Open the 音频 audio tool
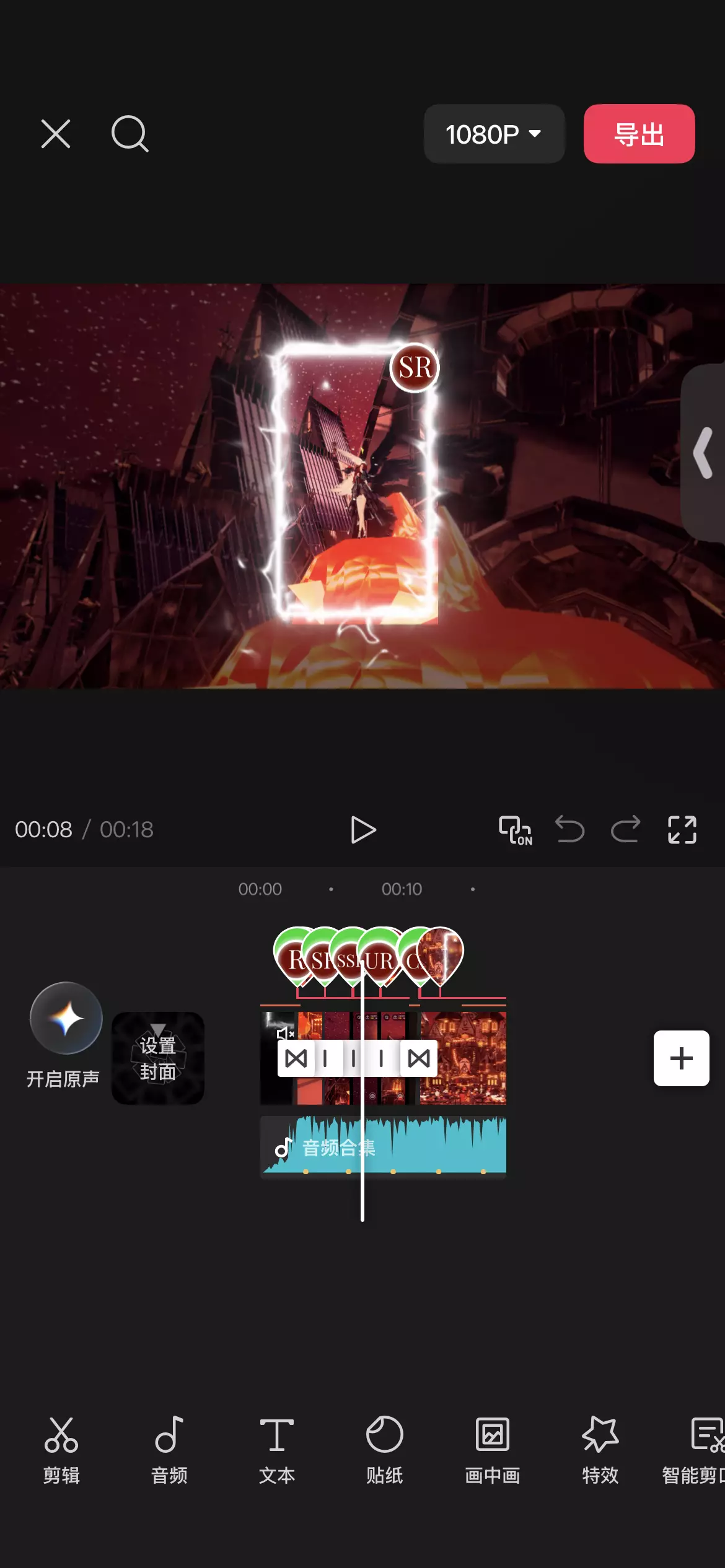Viewport: 725px width, 1568px height. [x=169, y=1450]
